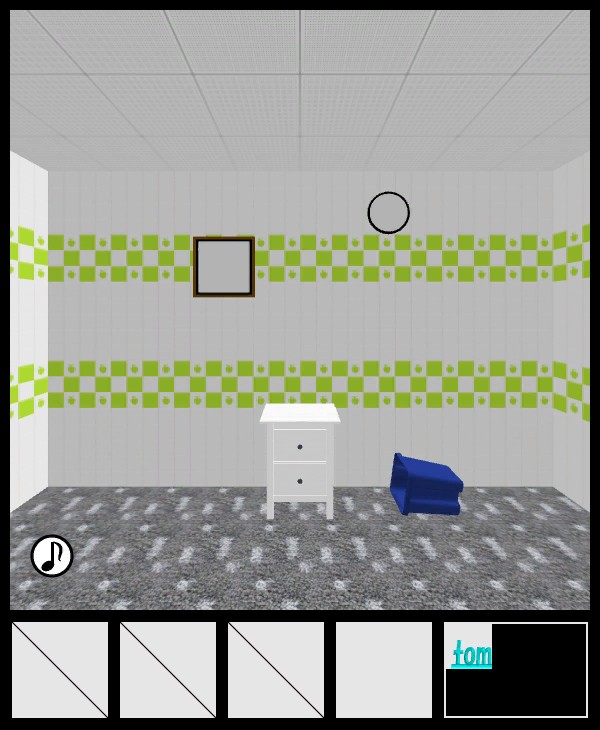Image resolution: width=600 pixels, height=730 pixels.
Task: Select the empty fourth inventory slot
Action: click(x=384, y=670)
